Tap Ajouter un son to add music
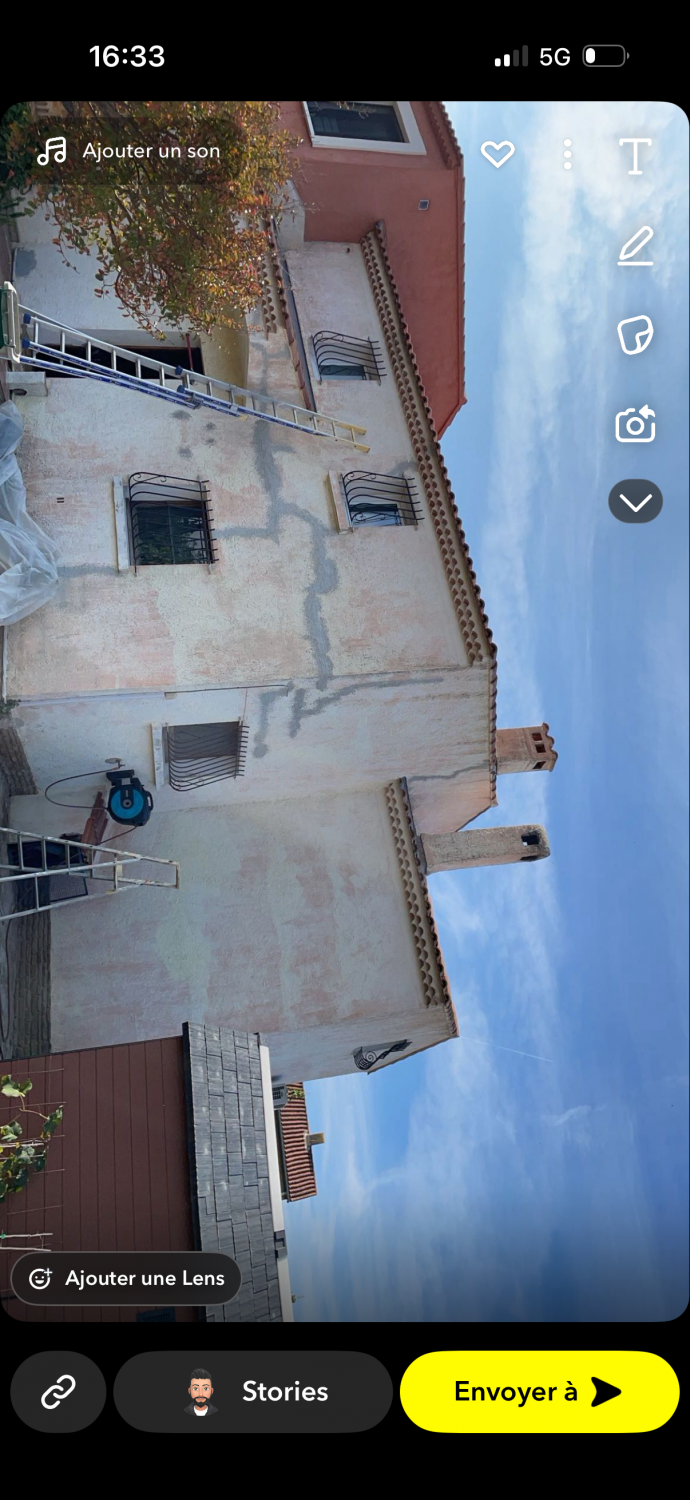This screenshot has height=1500, width=690. click(x=128, y=151)
